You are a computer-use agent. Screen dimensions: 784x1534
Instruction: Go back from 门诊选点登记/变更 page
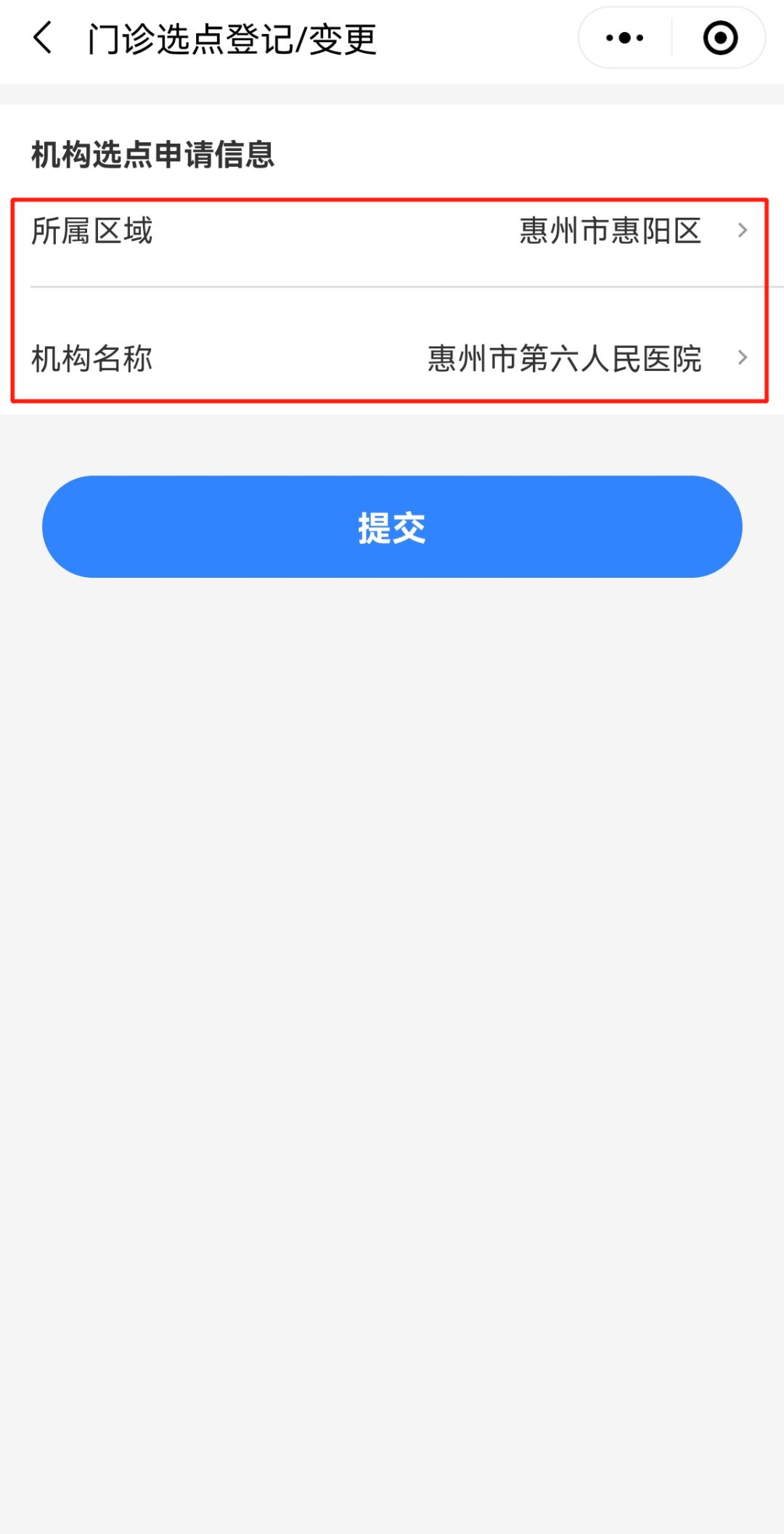[x=44, y=38]
